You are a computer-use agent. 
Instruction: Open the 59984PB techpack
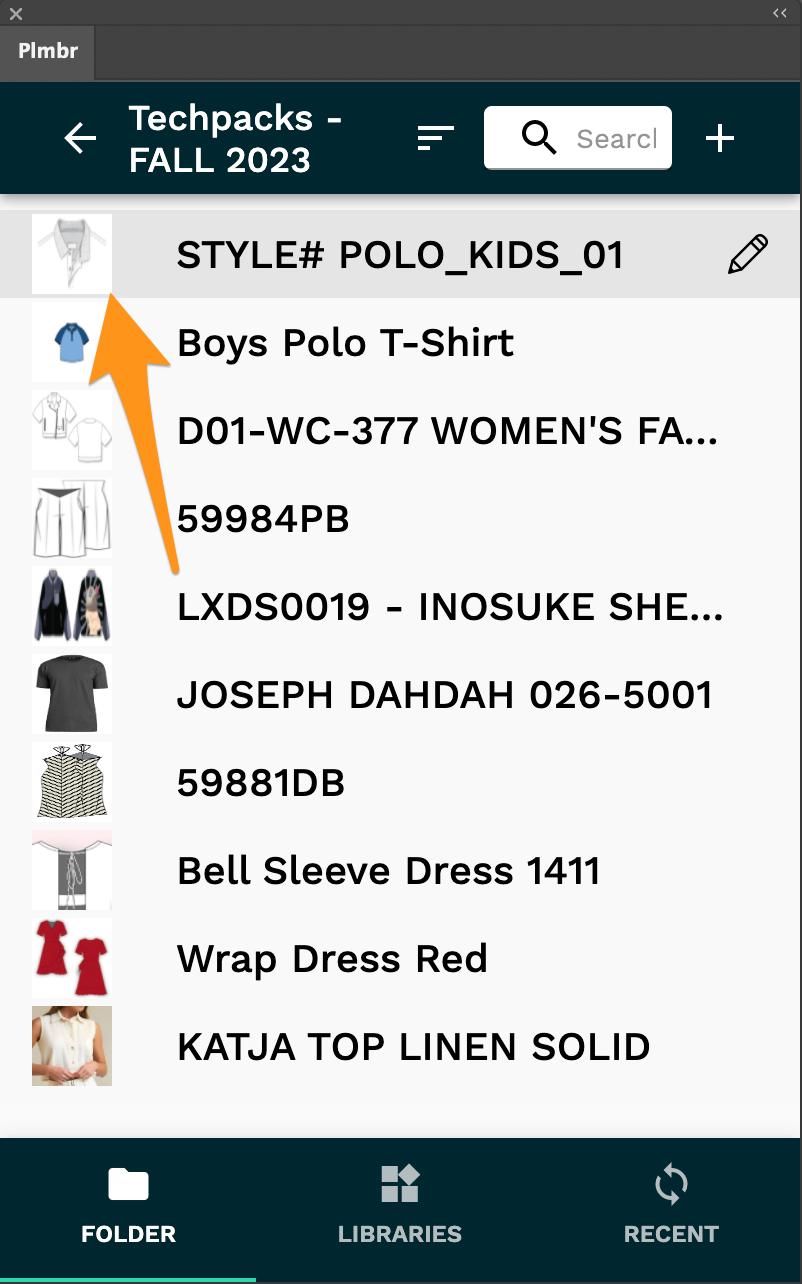click(x=400, y=519)
